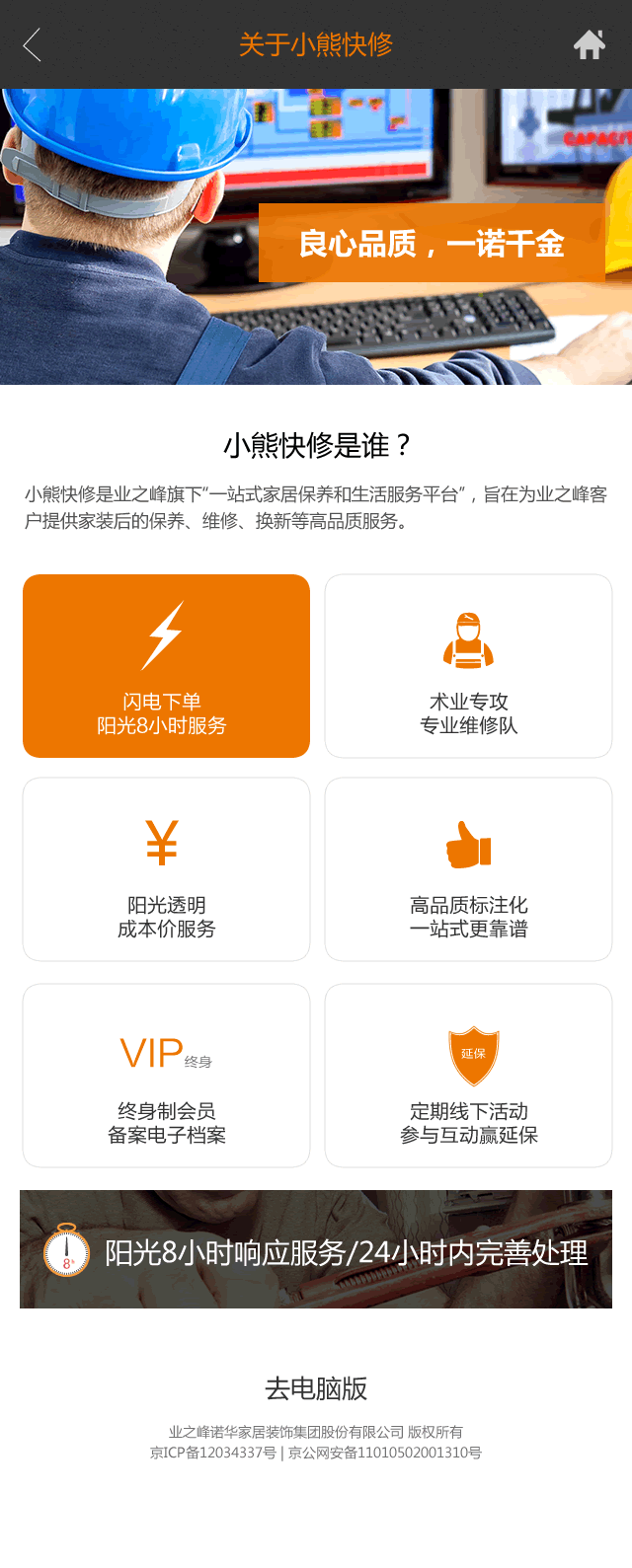Open the 终身制会员 备案电子档案 card
Screen dimensions: 632x1568
tap(166, 1076)
